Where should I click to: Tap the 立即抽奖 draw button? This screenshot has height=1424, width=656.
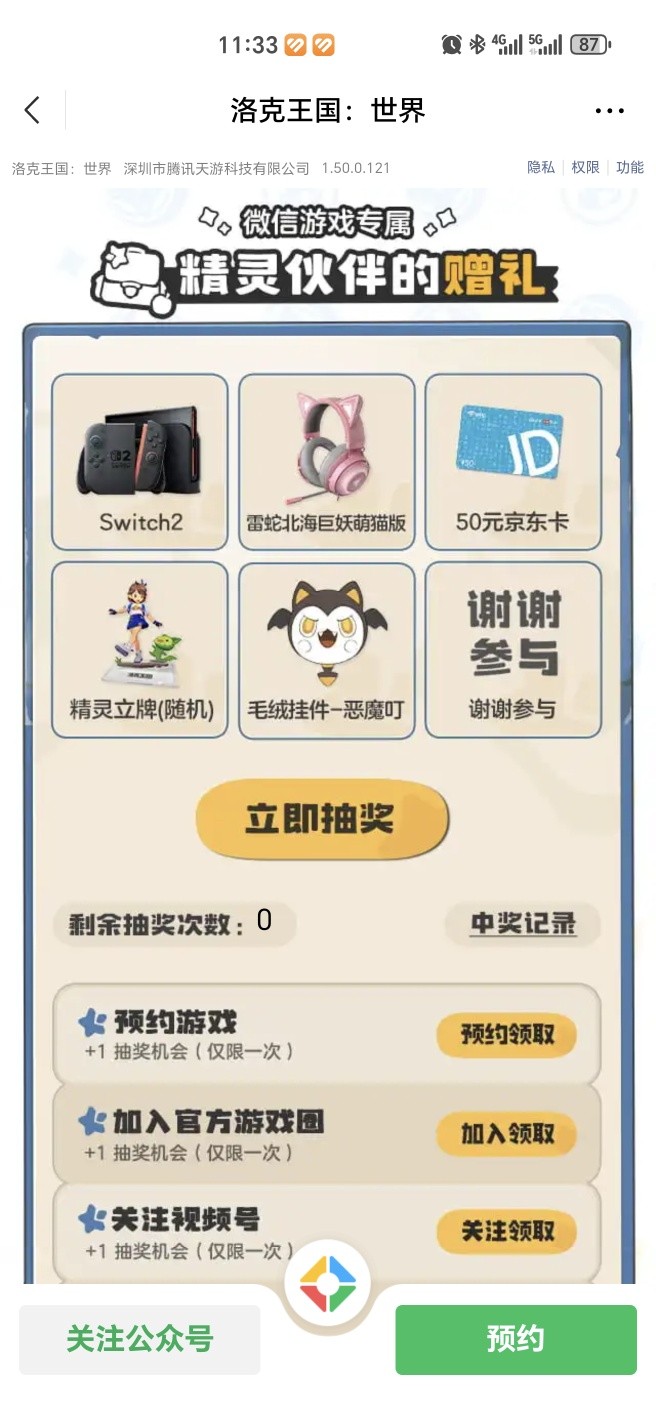click(x=321, y=819)
